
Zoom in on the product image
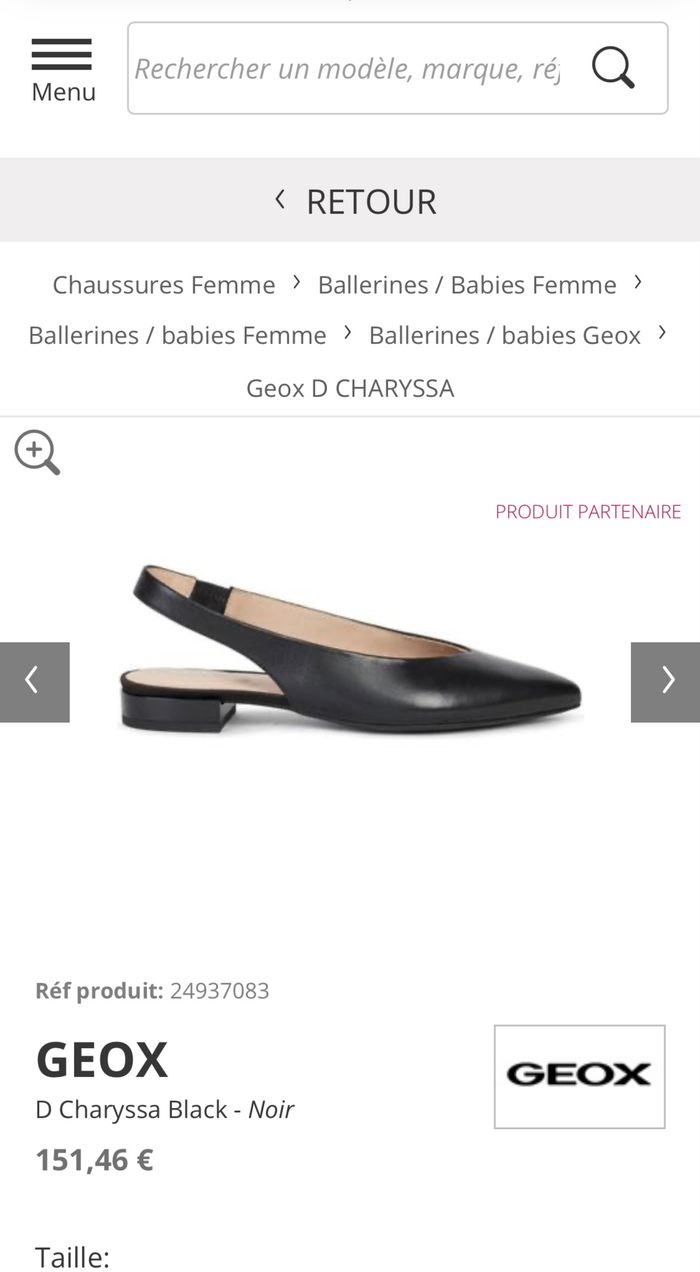(37, 453)
